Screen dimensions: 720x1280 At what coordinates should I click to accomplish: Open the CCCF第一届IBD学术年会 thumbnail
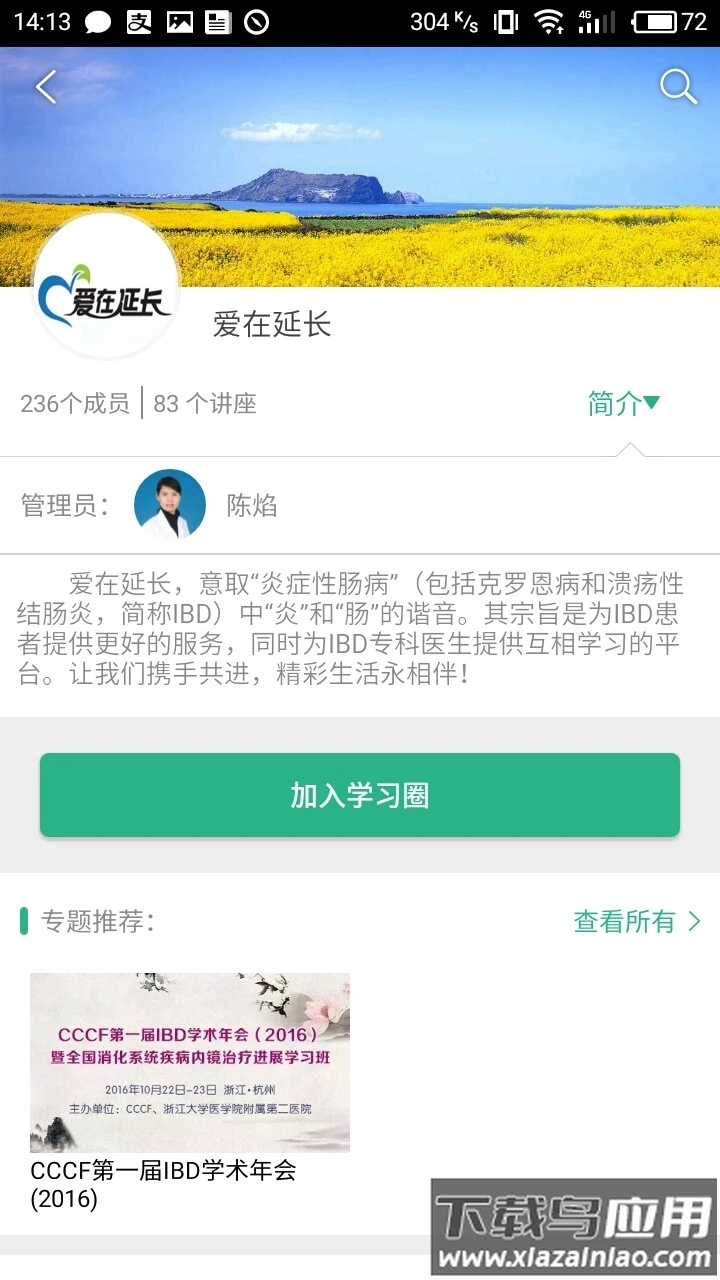pos(190,1062)
